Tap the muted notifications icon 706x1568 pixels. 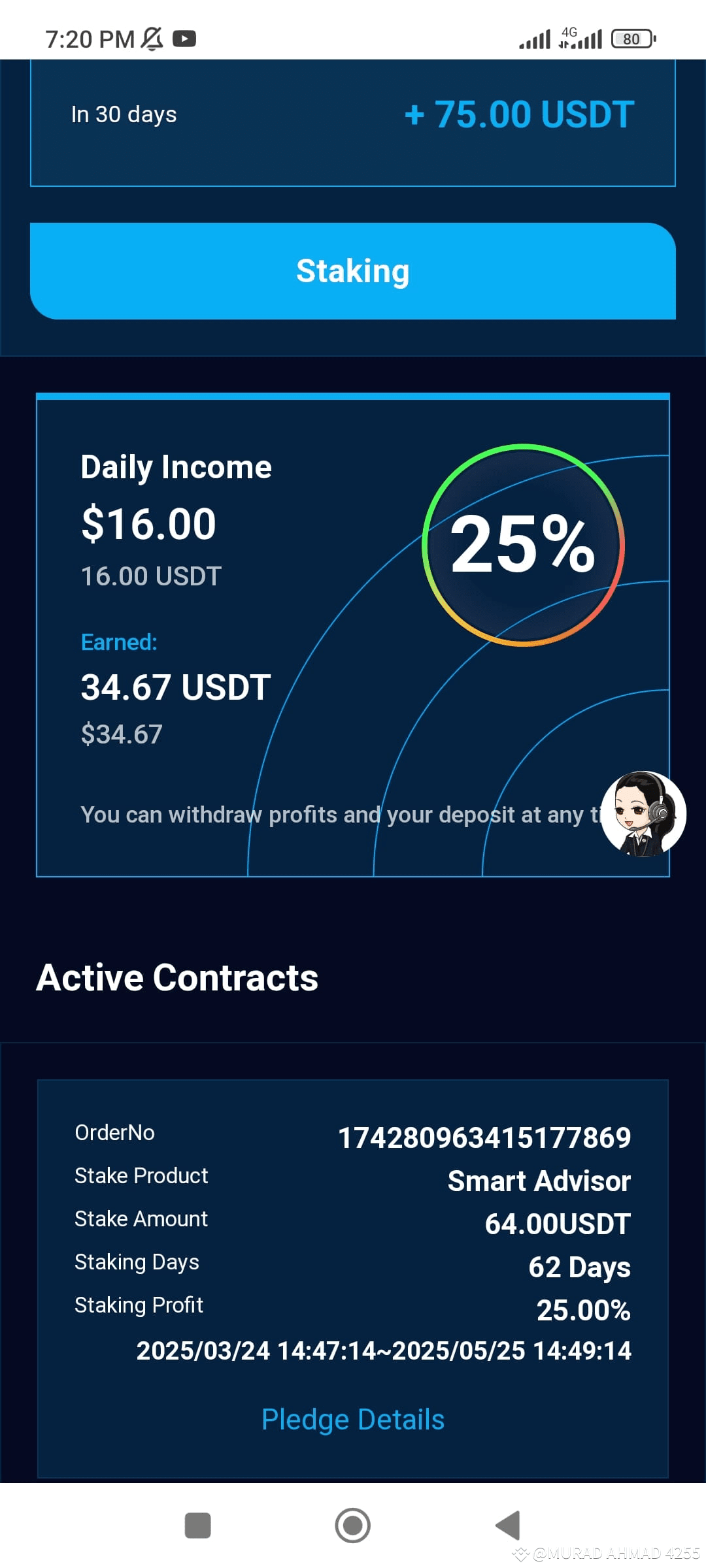pyautogui.click(x=152, y=38)
